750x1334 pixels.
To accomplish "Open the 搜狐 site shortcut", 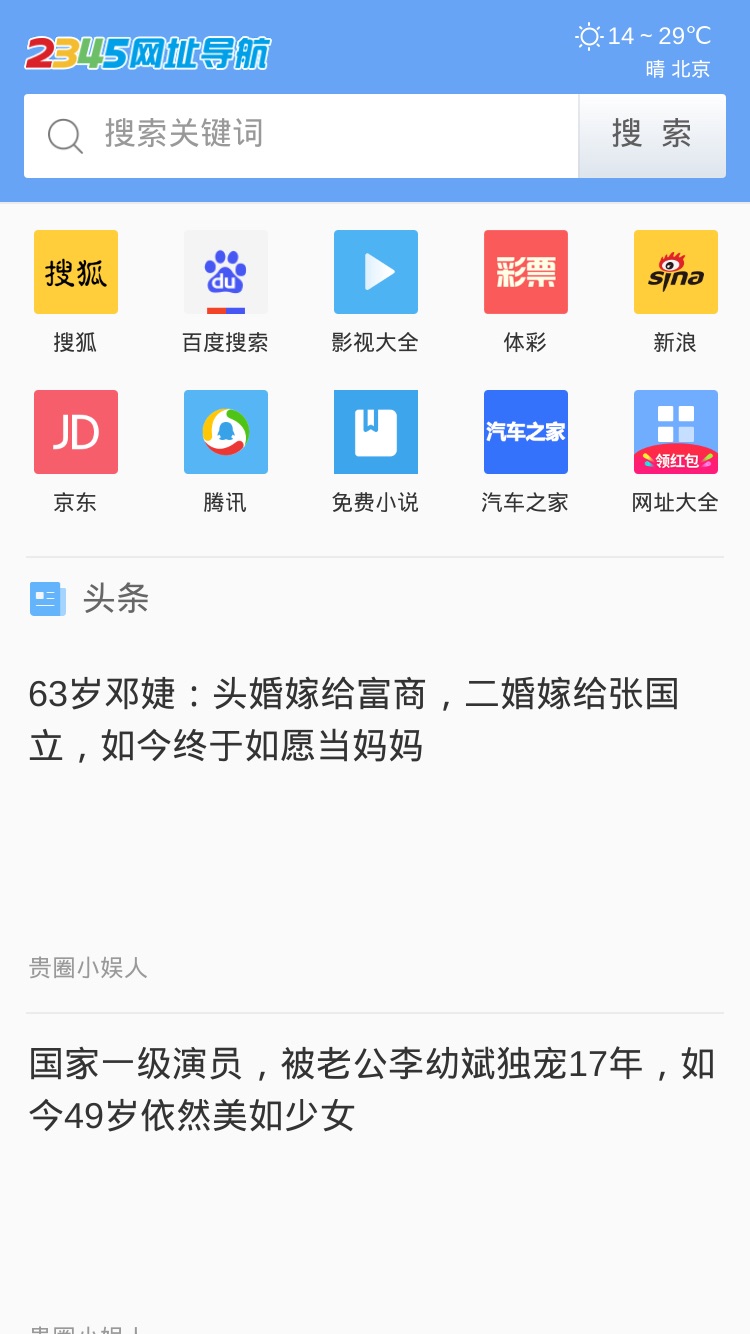I will [76, 292].
